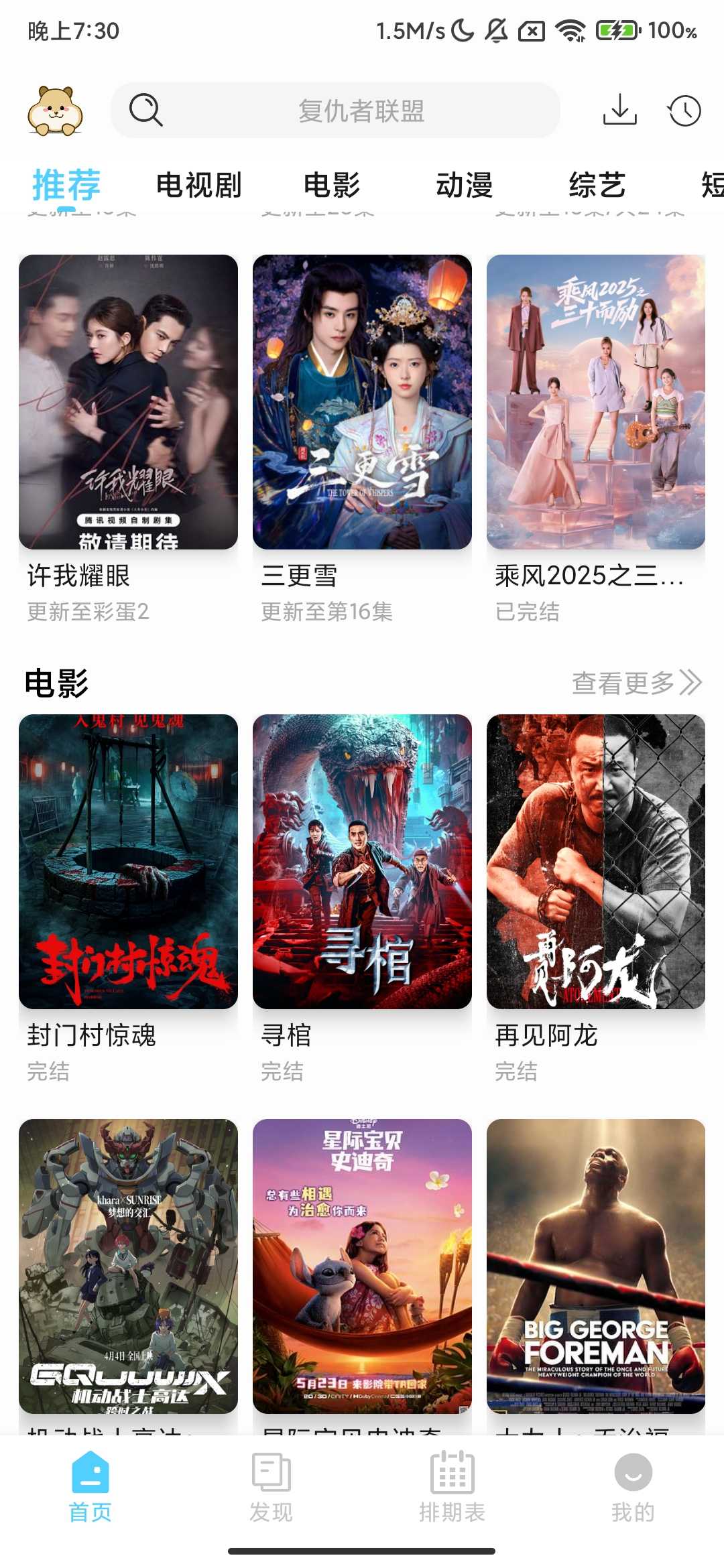This screenshot has width=724, height=1568.
Task: View more movies via 查看更多
Action: (636, 683)
